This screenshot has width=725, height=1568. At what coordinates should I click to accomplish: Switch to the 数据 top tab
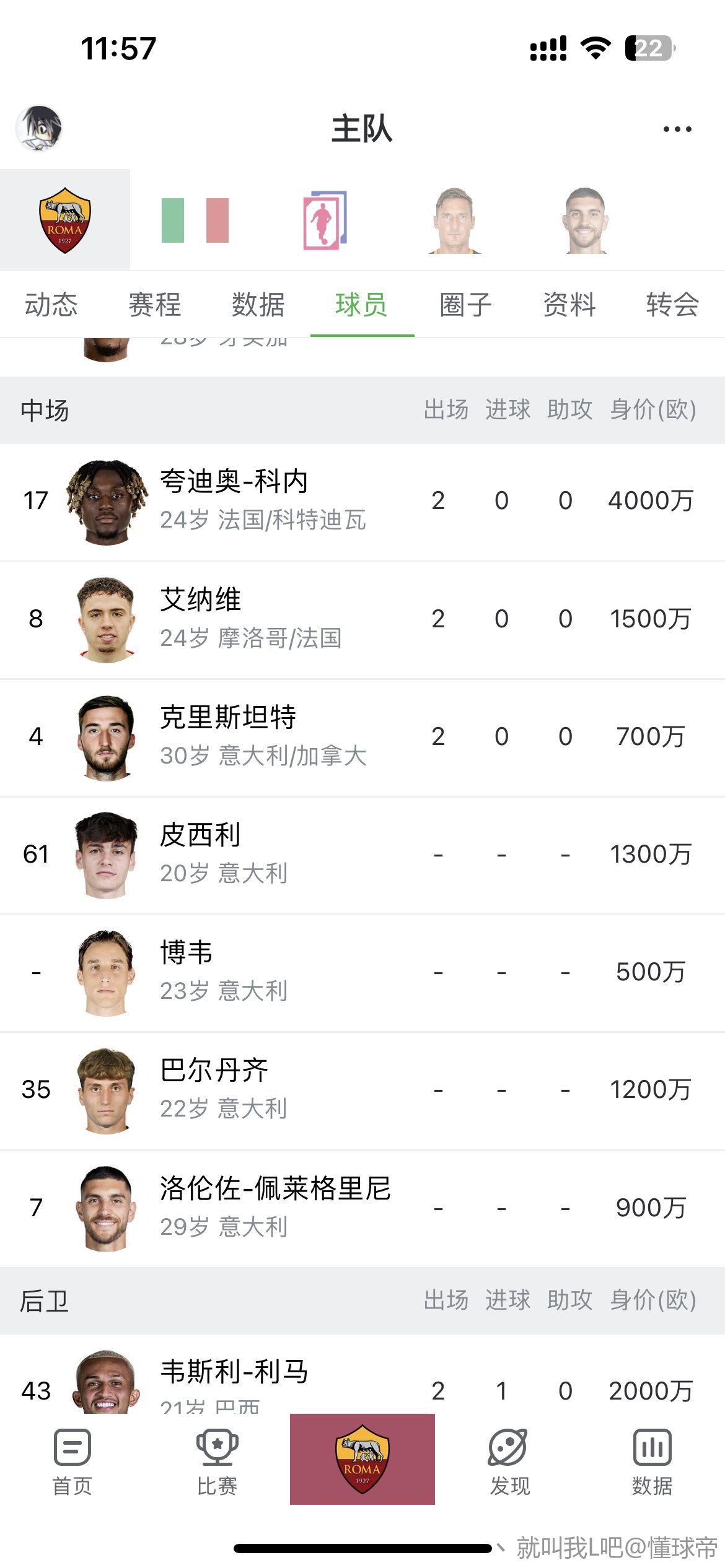[x=258, y=305]
